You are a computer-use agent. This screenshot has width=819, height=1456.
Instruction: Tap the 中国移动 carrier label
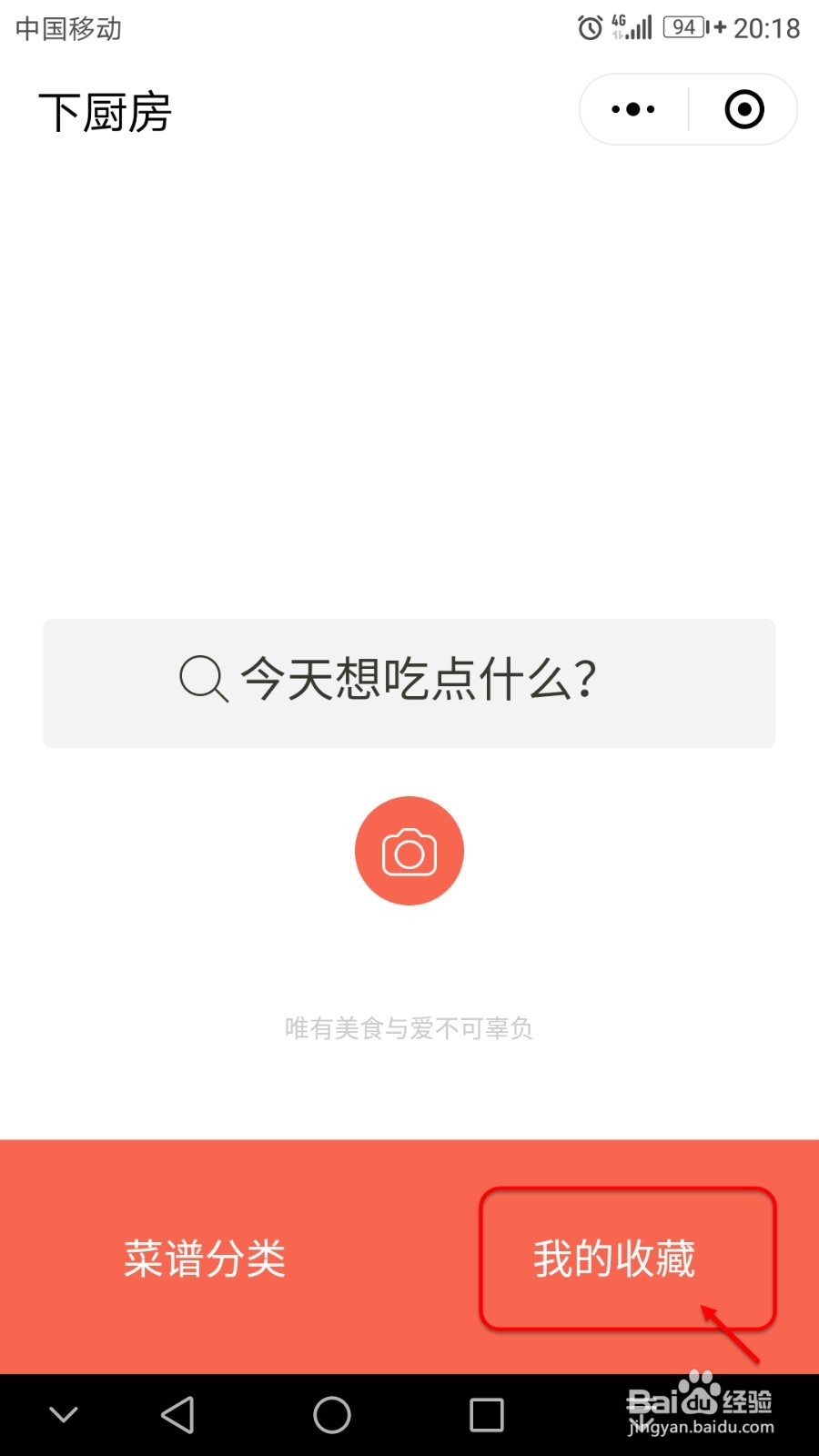pos(66,27)
